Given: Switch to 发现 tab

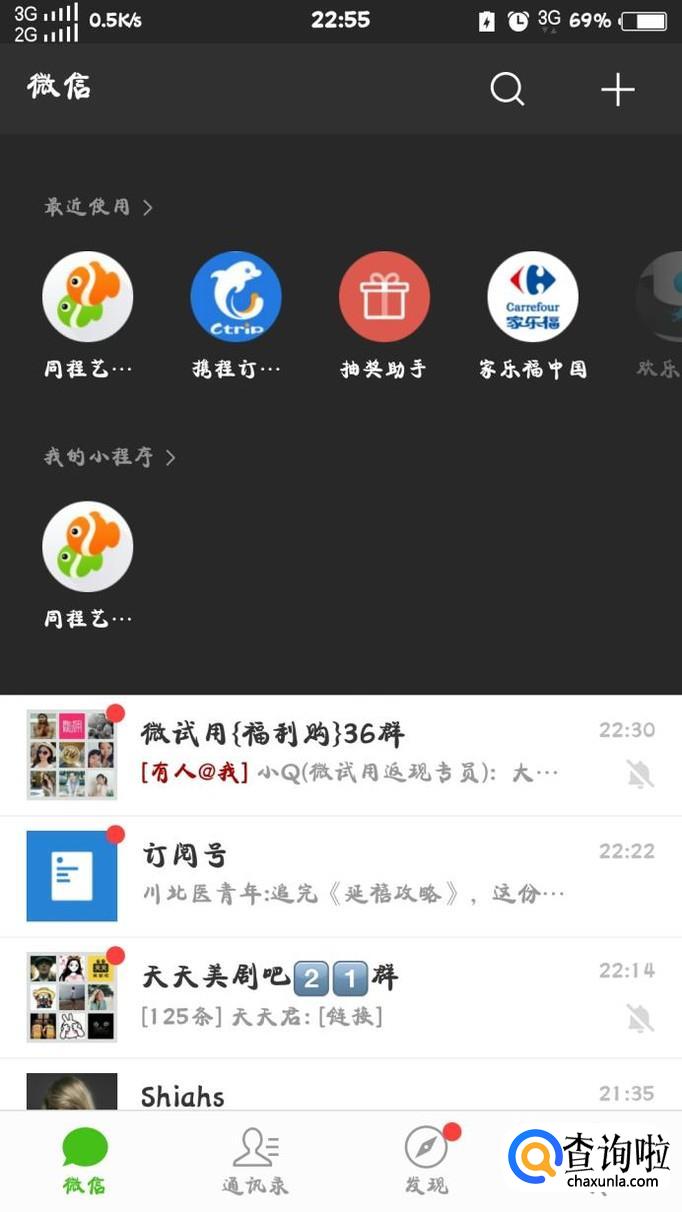Looking at the screenshot, I should pos(426,1161).
